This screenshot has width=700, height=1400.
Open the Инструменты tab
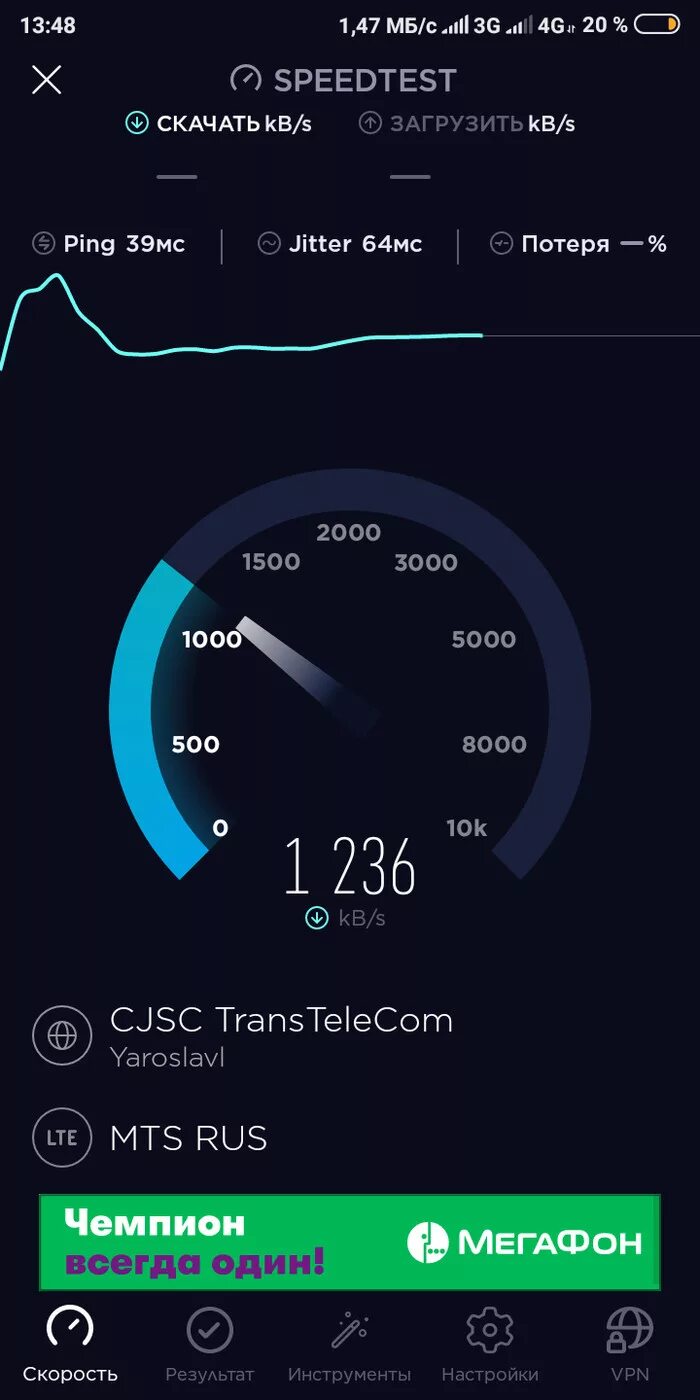[349, 1345]
